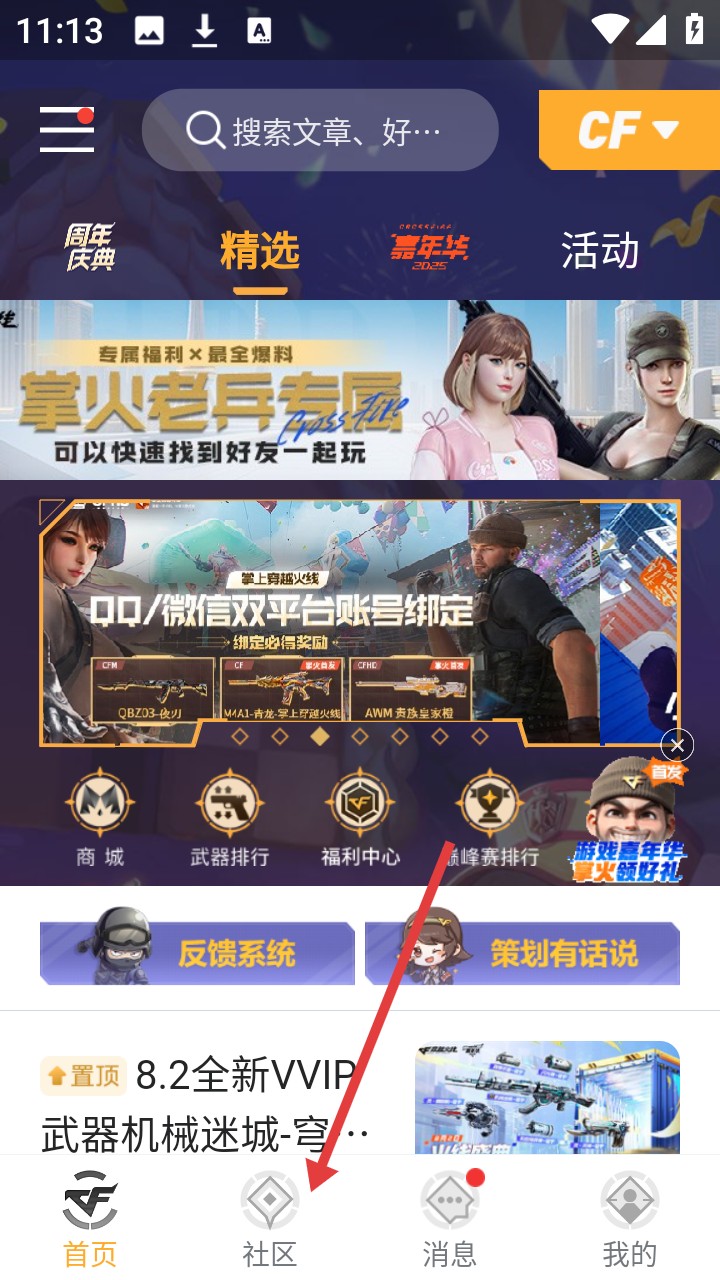The height and width of the screenshot is (1280, 720).
Task: Go to the 活动 tab
Action: pyautogui.click(x=599, y=250)
